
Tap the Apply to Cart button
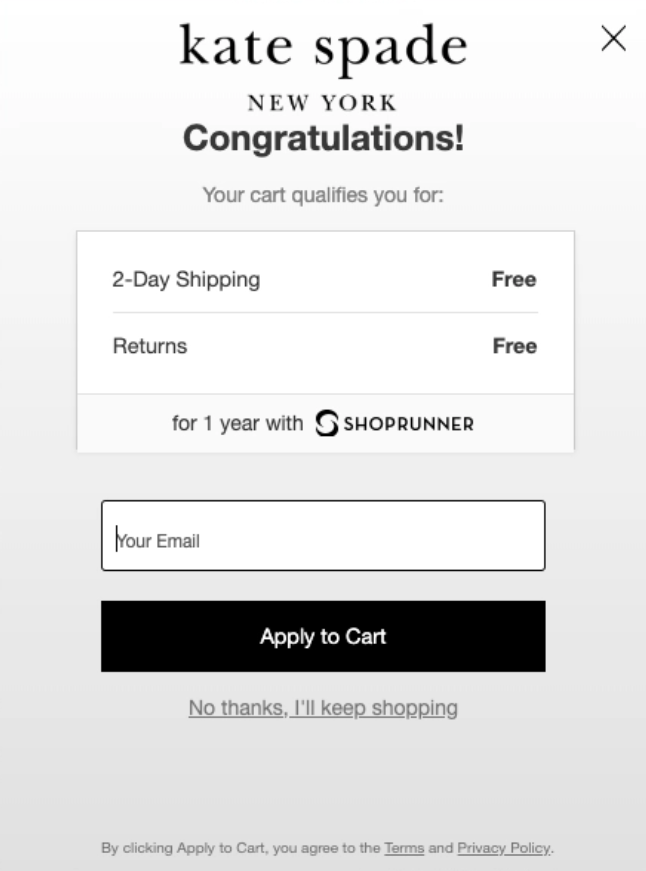[323, 636]
